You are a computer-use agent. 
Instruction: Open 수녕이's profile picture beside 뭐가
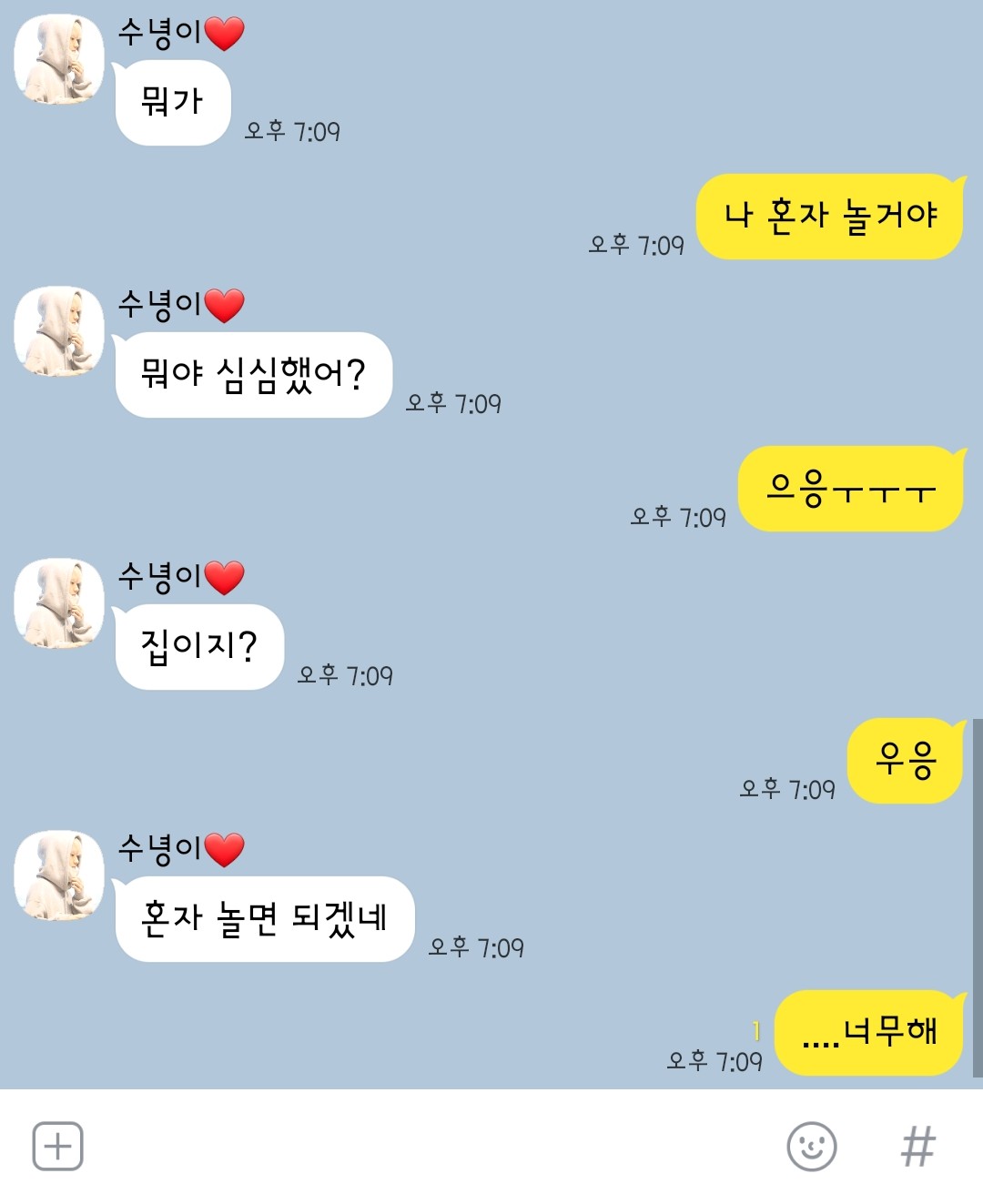59,60
